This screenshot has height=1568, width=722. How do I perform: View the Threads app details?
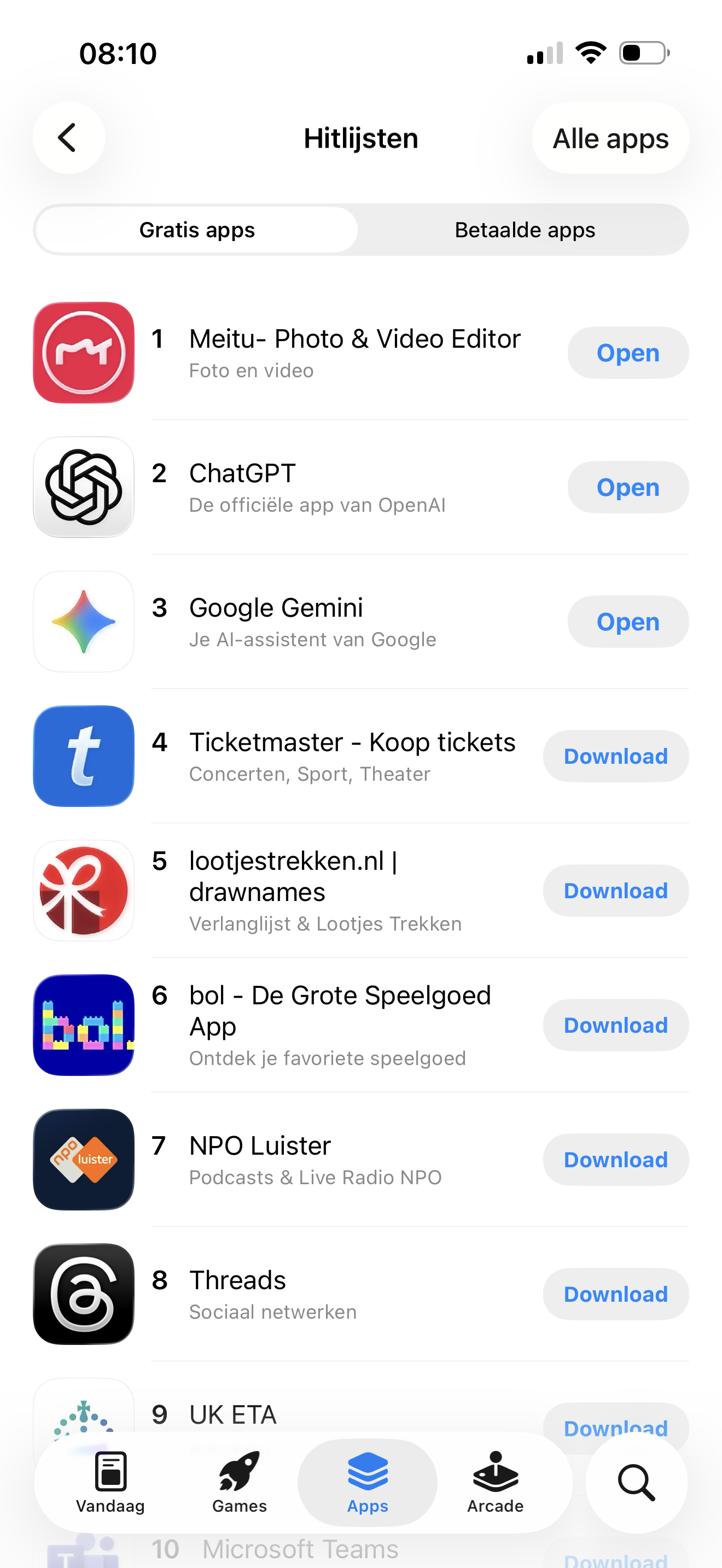coord(274,1294)
